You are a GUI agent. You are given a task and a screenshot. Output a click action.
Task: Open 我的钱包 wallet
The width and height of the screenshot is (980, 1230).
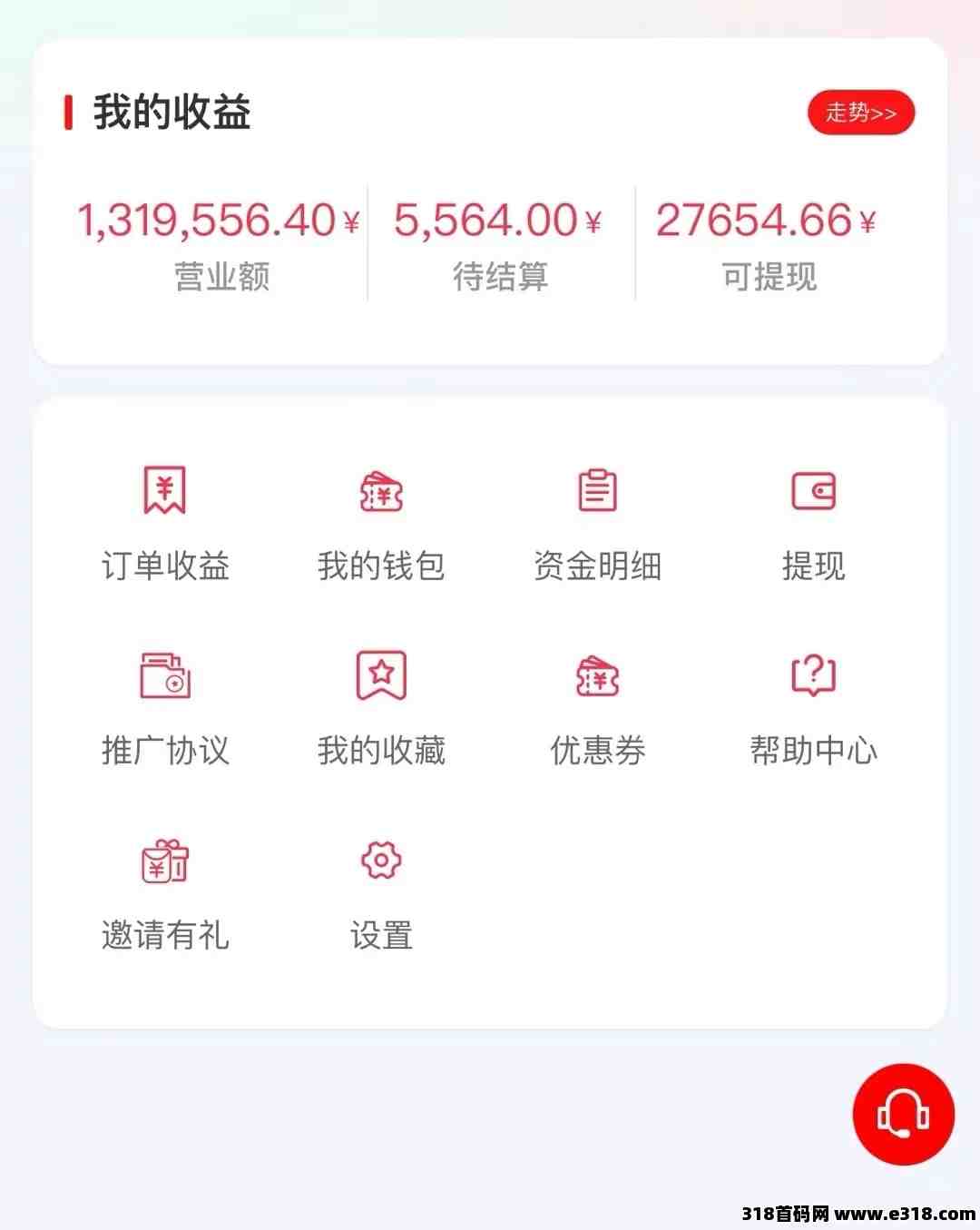click(381, 522)
